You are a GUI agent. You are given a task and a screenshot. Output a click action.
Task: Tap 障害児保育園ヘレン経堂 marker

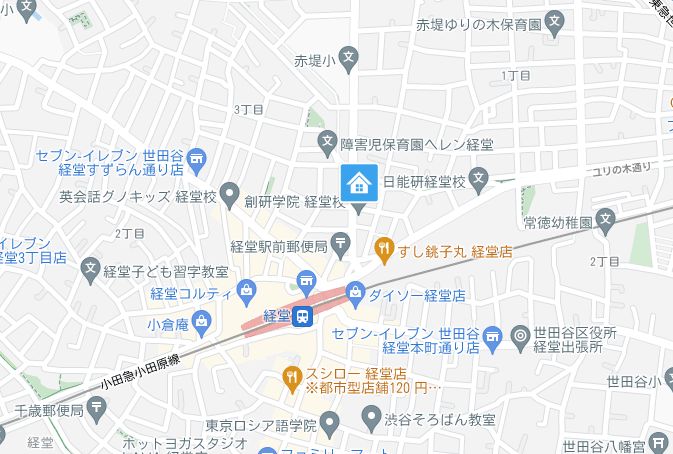coord(326,141)
